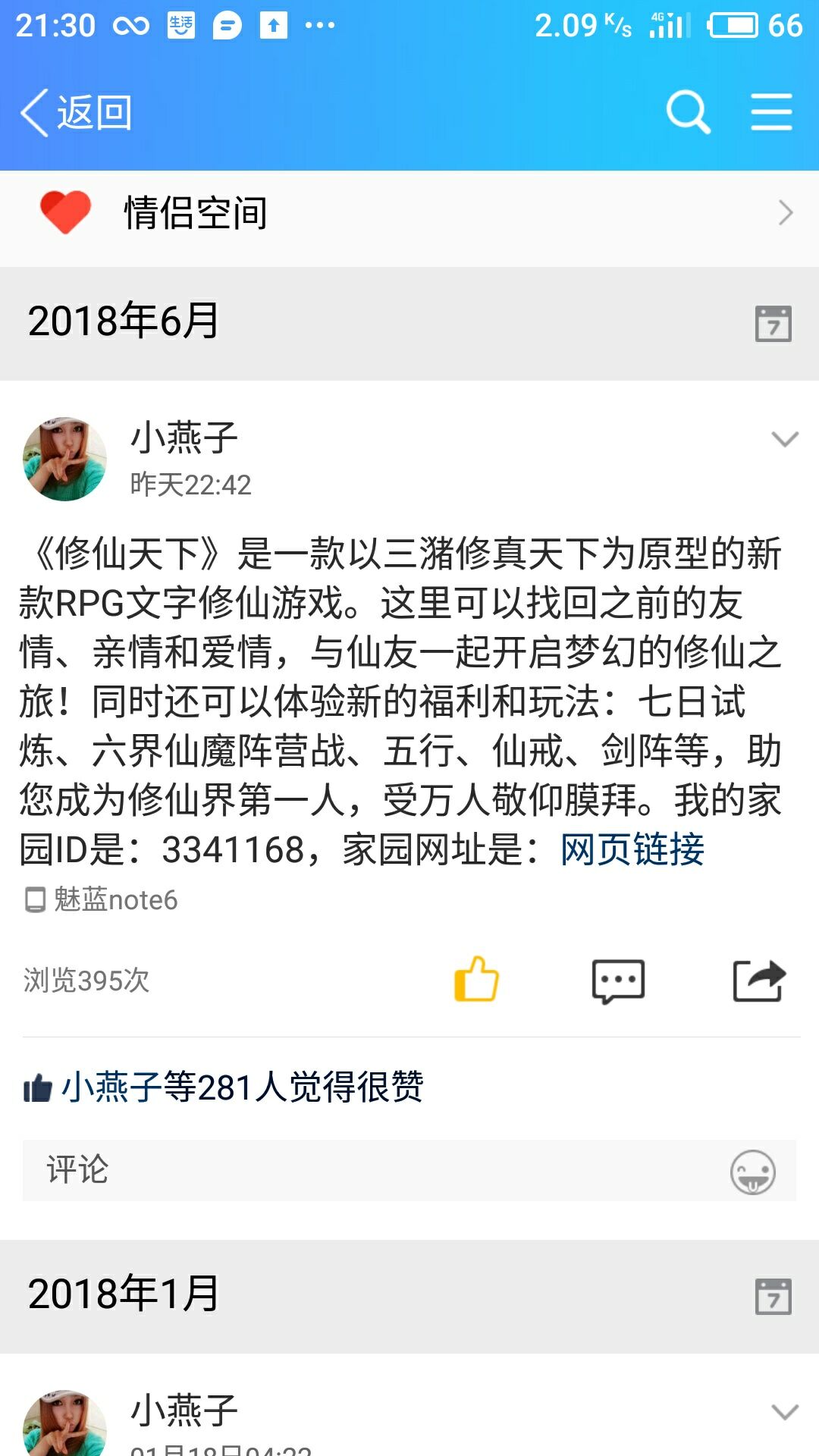Open the search icon in the header
This screenshot has width=819, height=1456.
pos(688,113)
